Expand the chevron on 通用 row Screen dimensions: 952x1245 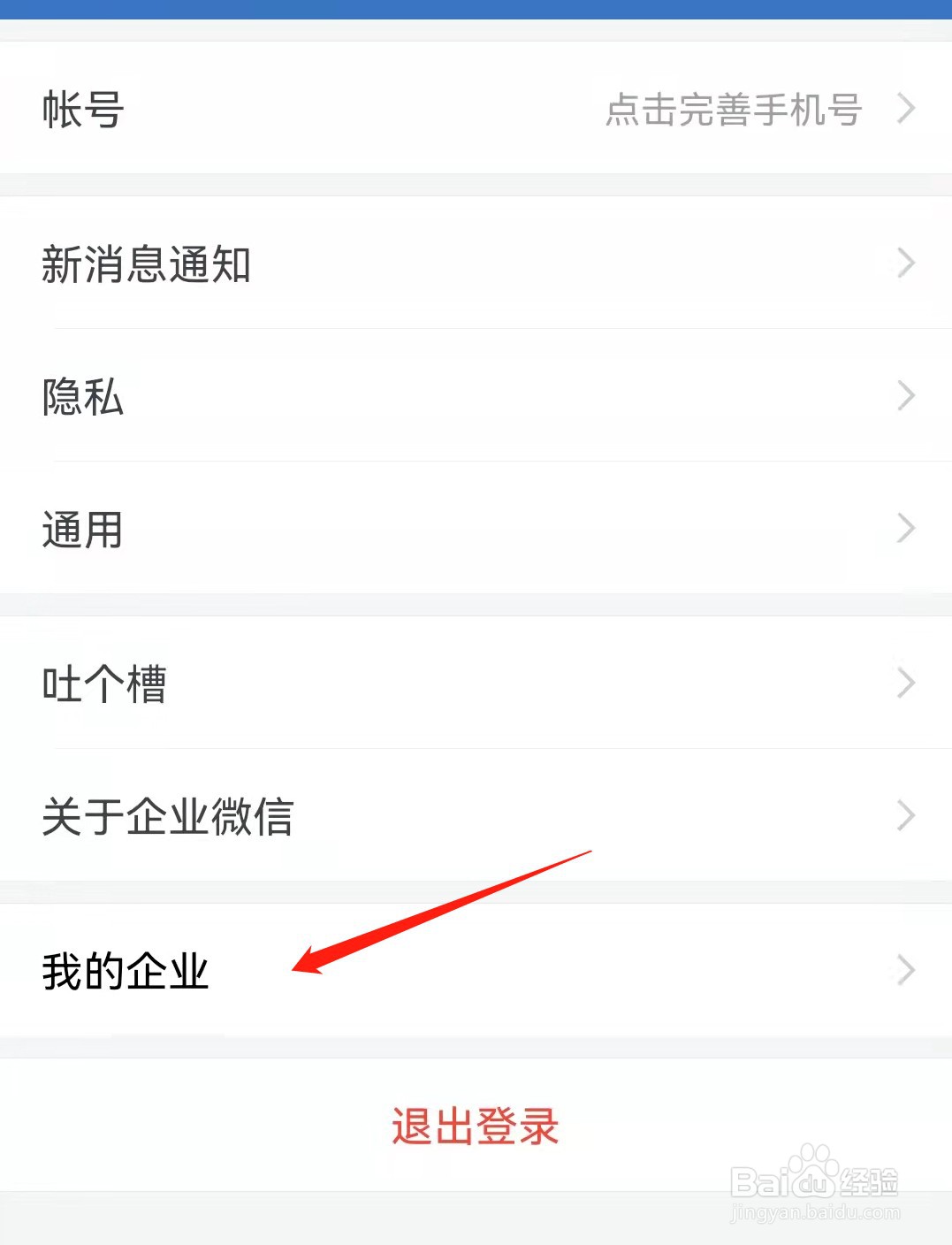(905, 529)
